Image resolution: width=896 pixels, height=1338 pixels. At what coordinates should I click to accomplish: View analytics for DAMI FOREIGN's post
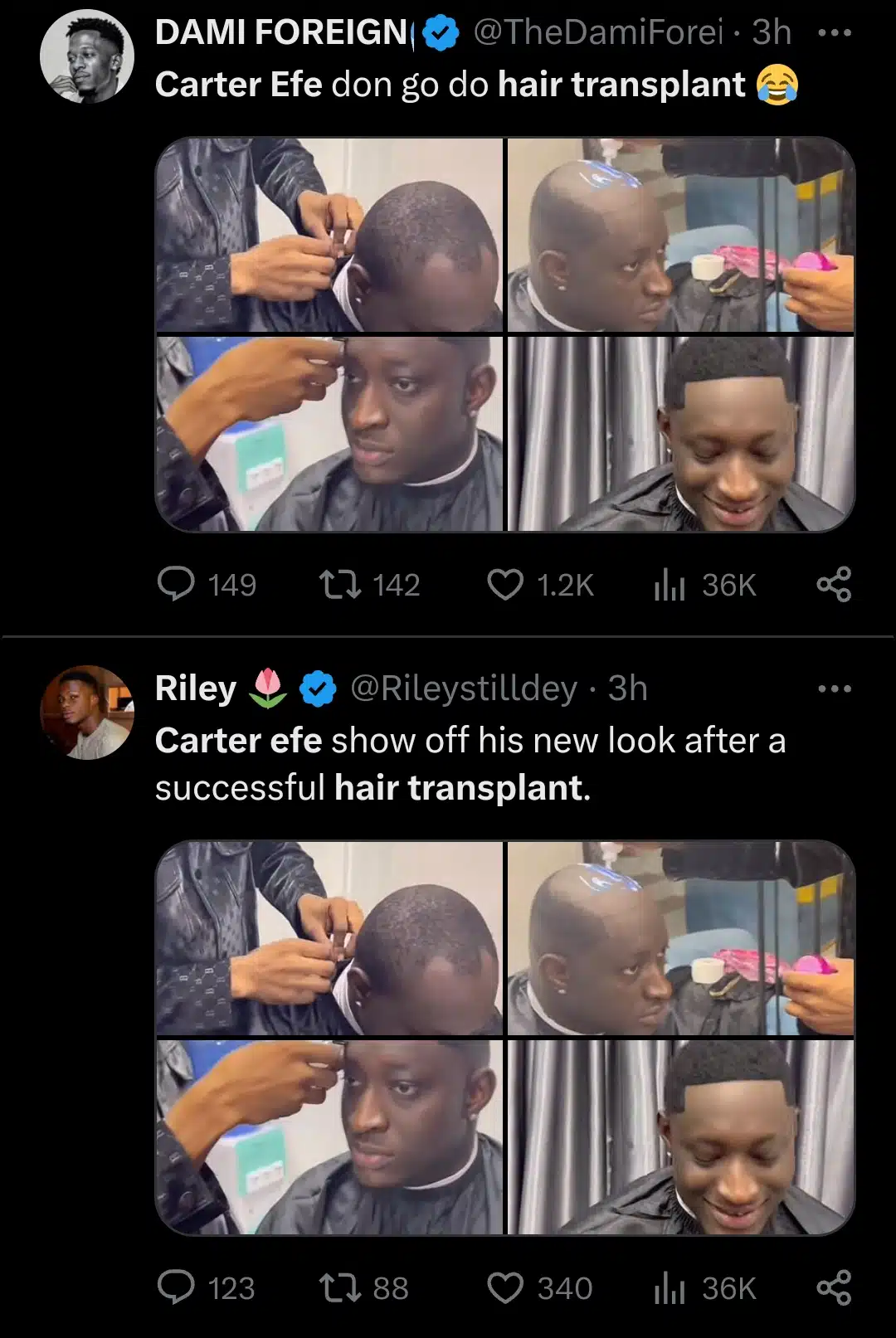[669, 584]
